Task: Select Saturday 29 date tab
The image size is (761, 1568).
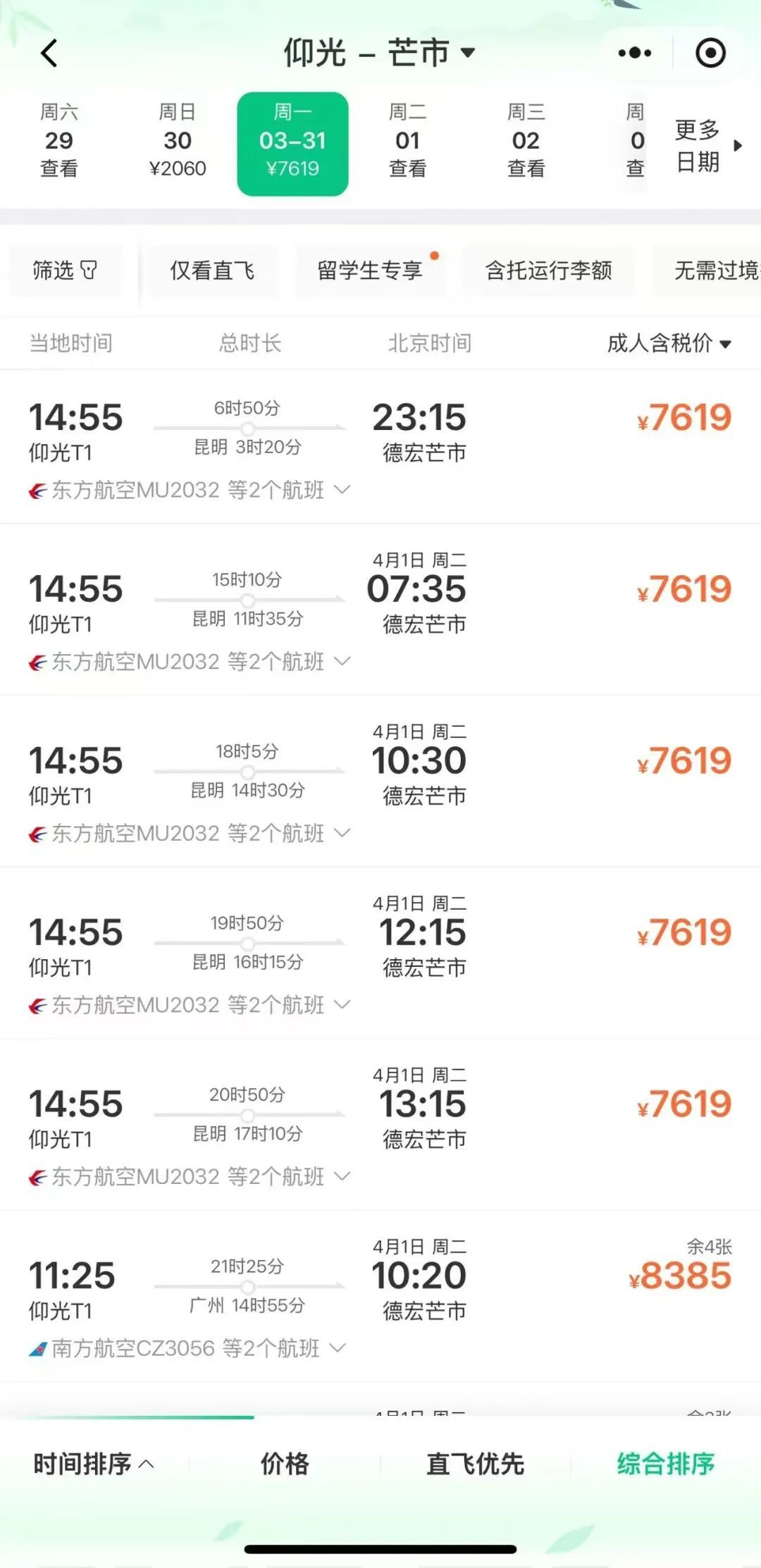Action: click(59, 140)
